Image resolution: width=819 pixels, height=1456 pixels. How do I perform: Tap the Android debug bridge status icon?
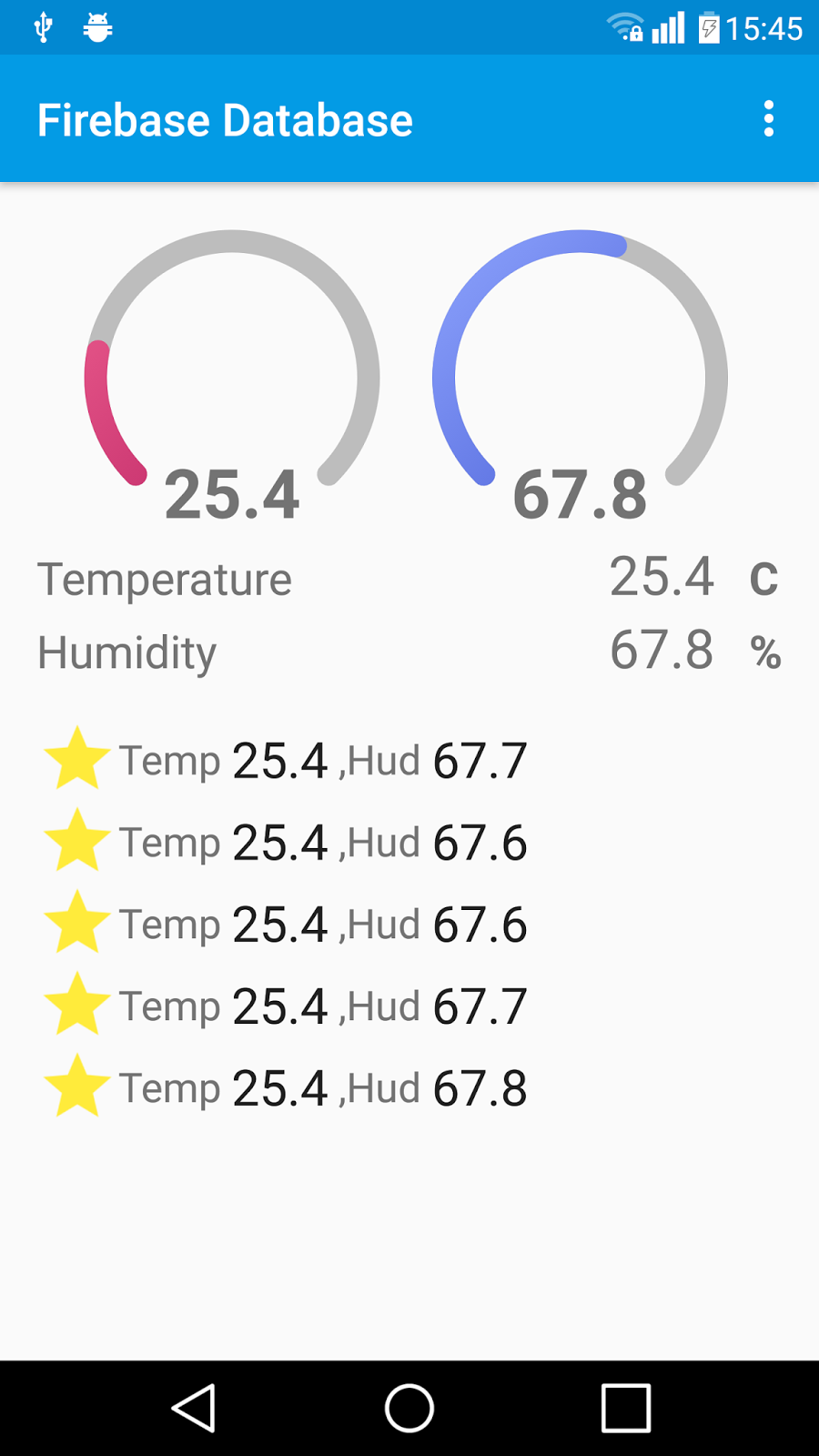(97, 27)
